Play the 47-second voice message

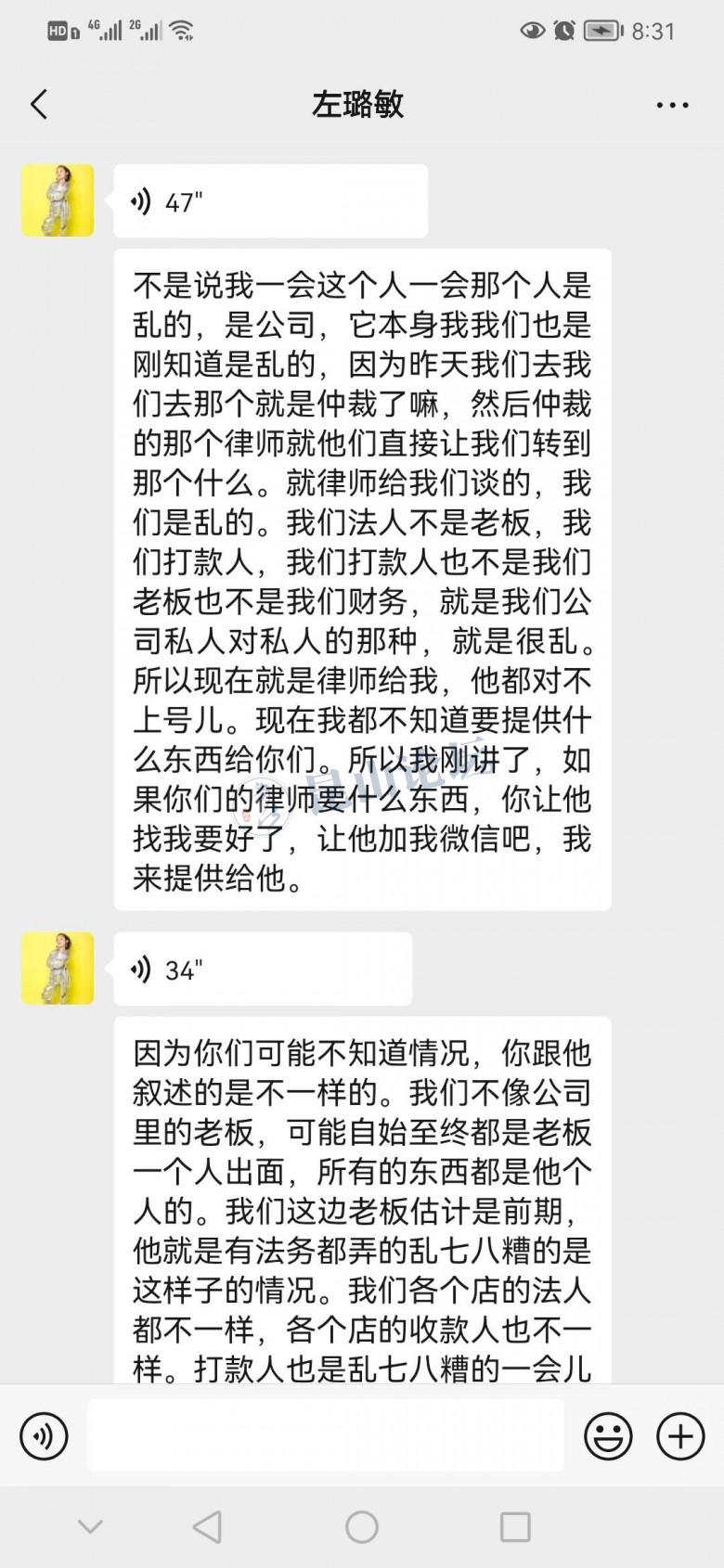(x=269, y=201)
